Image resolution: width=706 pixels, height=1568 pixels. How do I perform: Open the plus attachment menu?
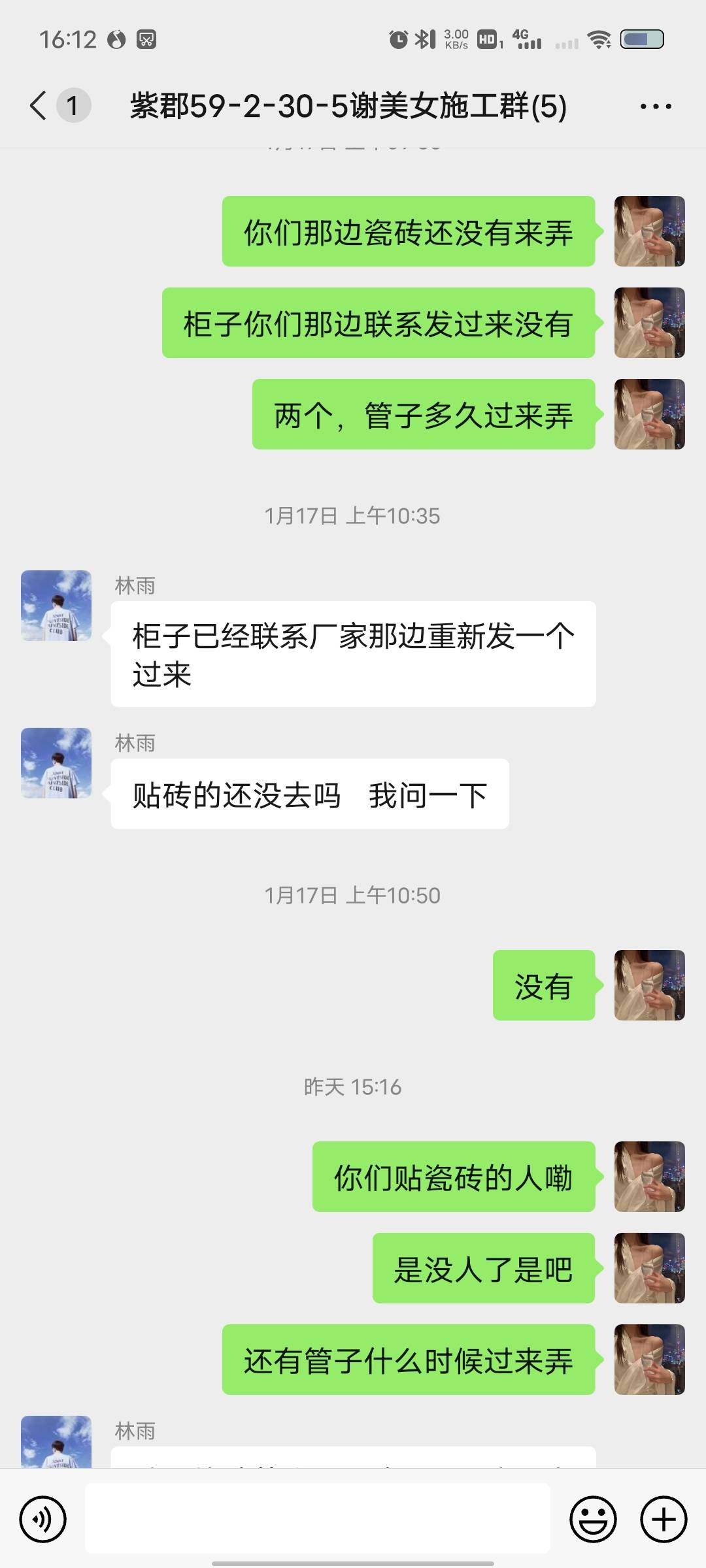point(663,1519)
